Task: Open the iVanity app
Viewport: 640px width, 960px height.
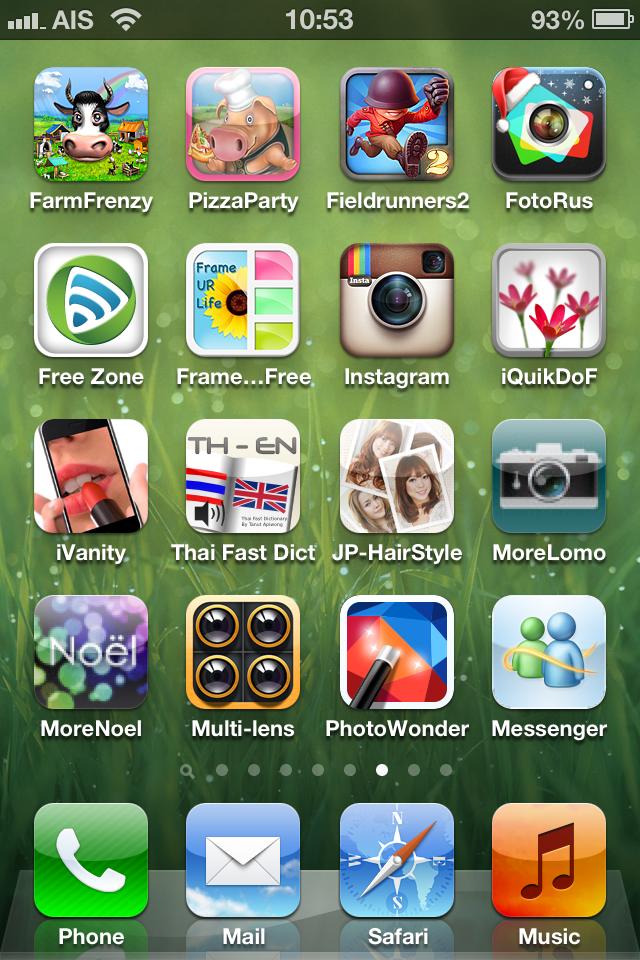Action: [x=91, y=476]
